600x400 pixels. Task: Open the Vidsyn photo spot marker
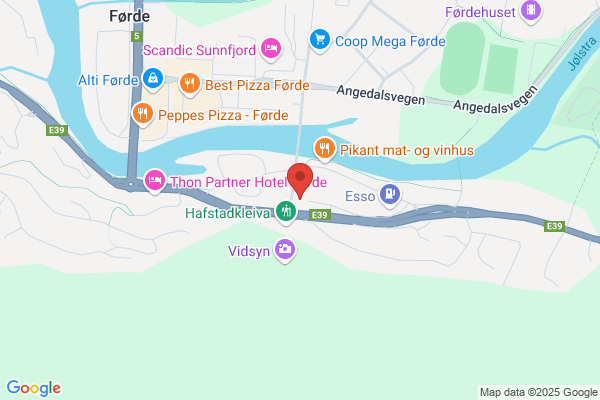coord(285,250)
